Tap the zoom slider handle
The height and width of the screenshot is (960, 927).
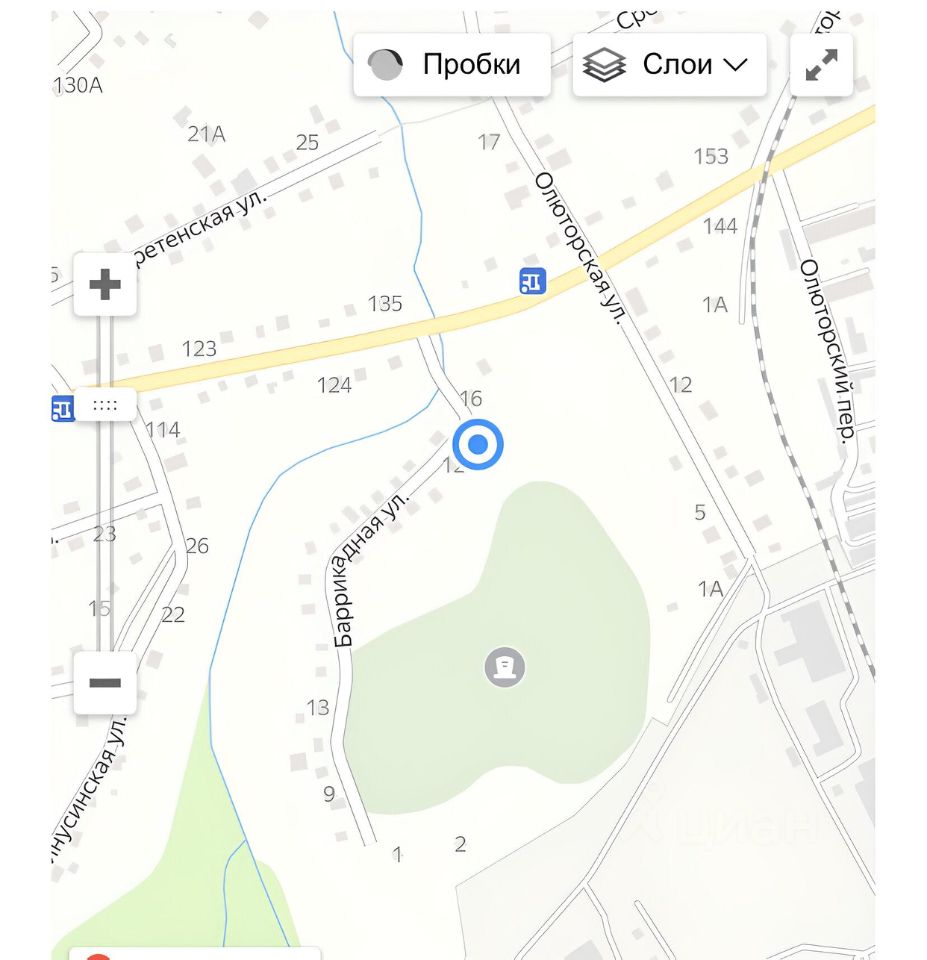105,406
